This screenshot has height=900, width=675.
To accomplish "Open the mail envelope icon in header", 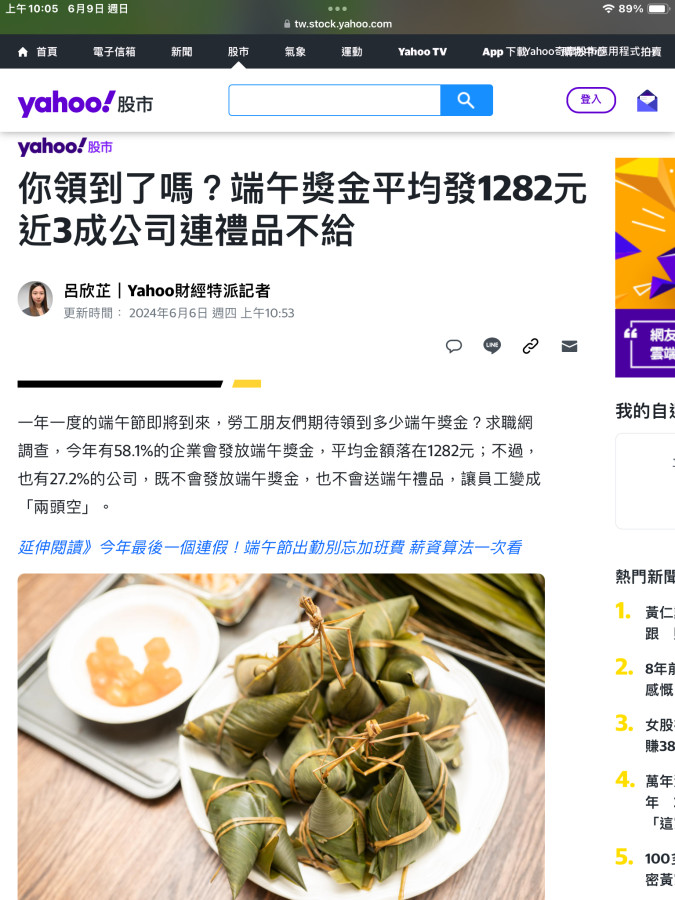I will click(x=647, y=100).
